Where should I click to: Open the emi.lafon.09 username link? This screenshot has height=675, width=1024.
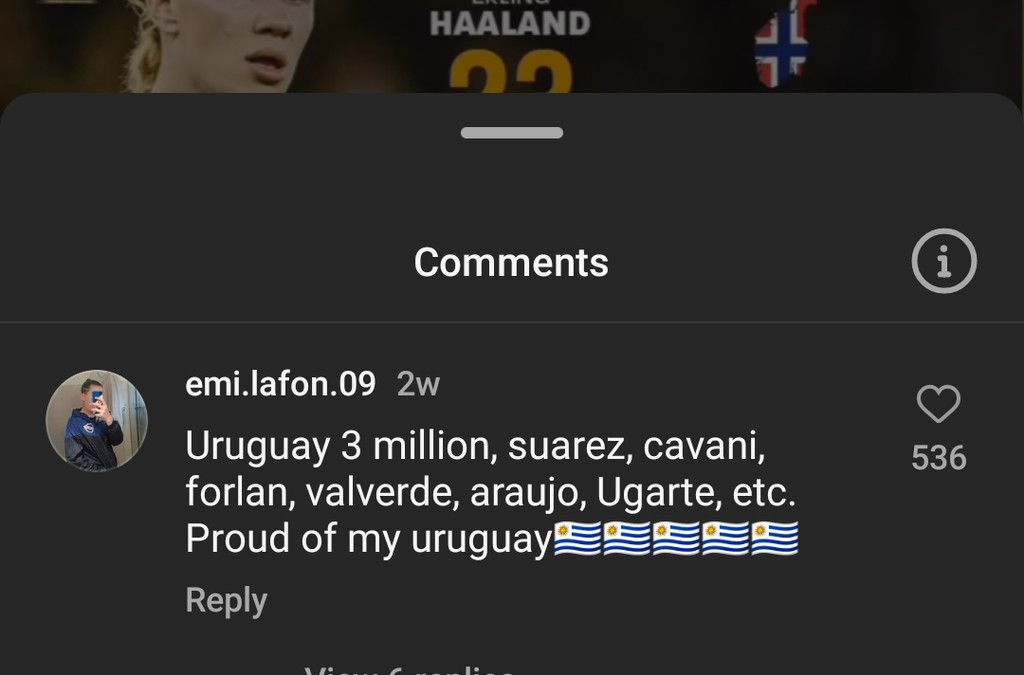tap(280, 384)
